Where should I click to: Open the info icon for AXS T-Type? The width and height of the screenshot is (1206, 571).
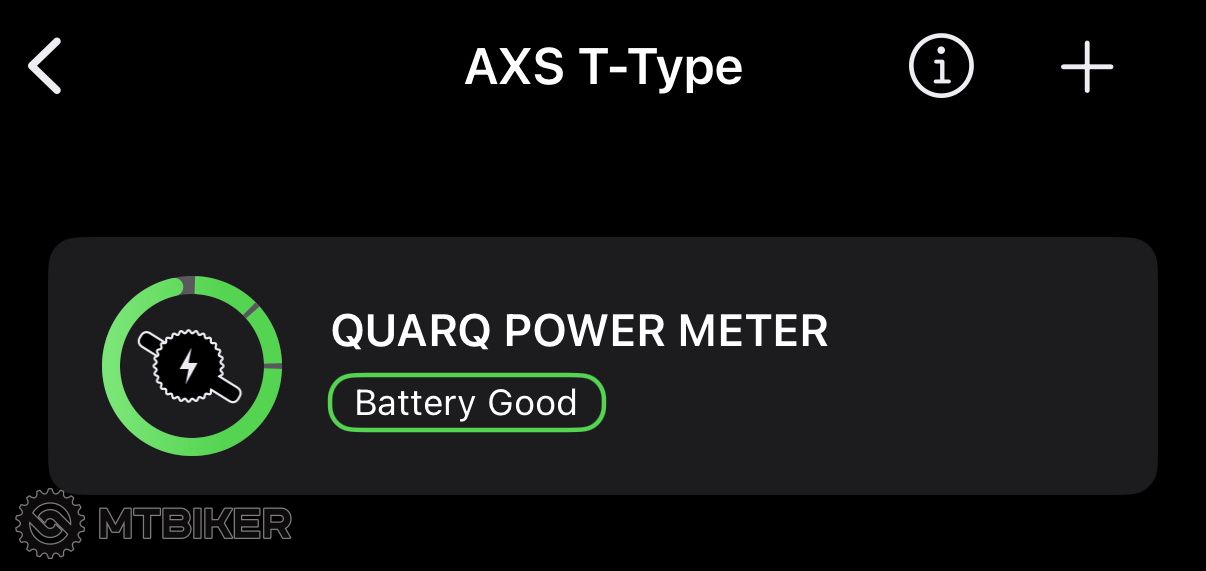click(x=940, y=67)
